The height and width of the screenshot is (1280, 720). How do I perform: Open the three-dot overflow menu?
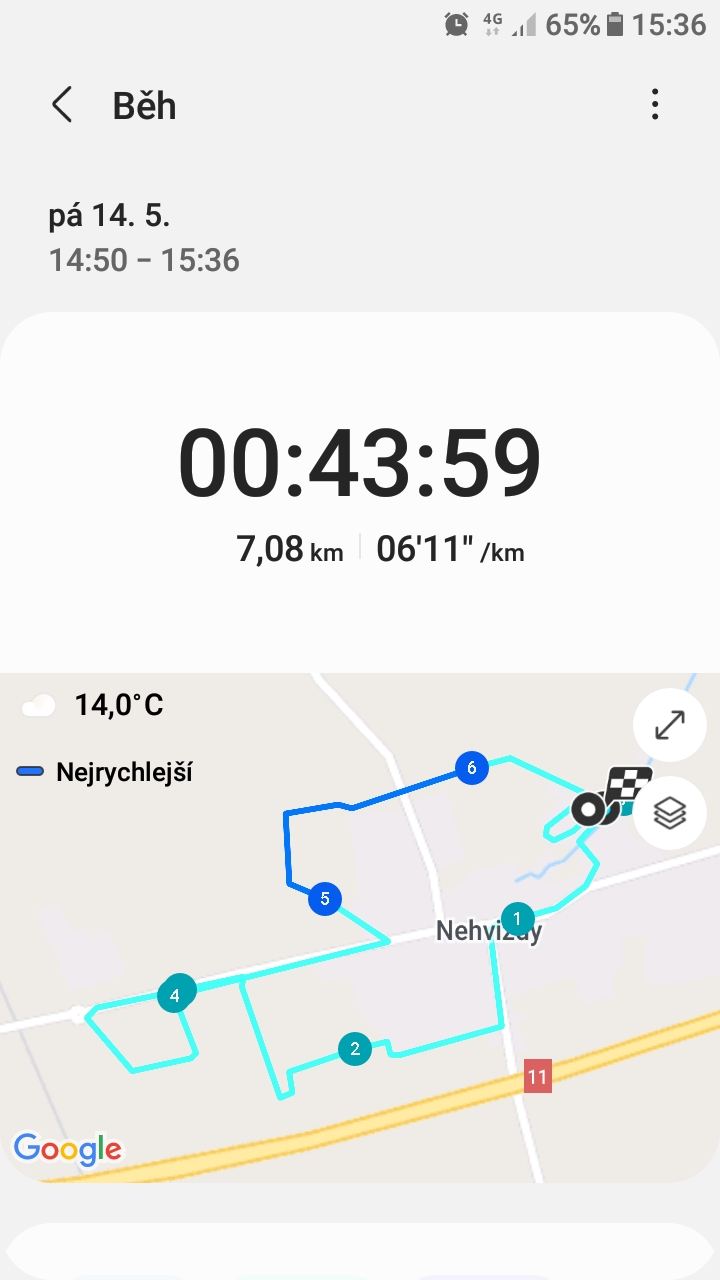pos(655,105)
